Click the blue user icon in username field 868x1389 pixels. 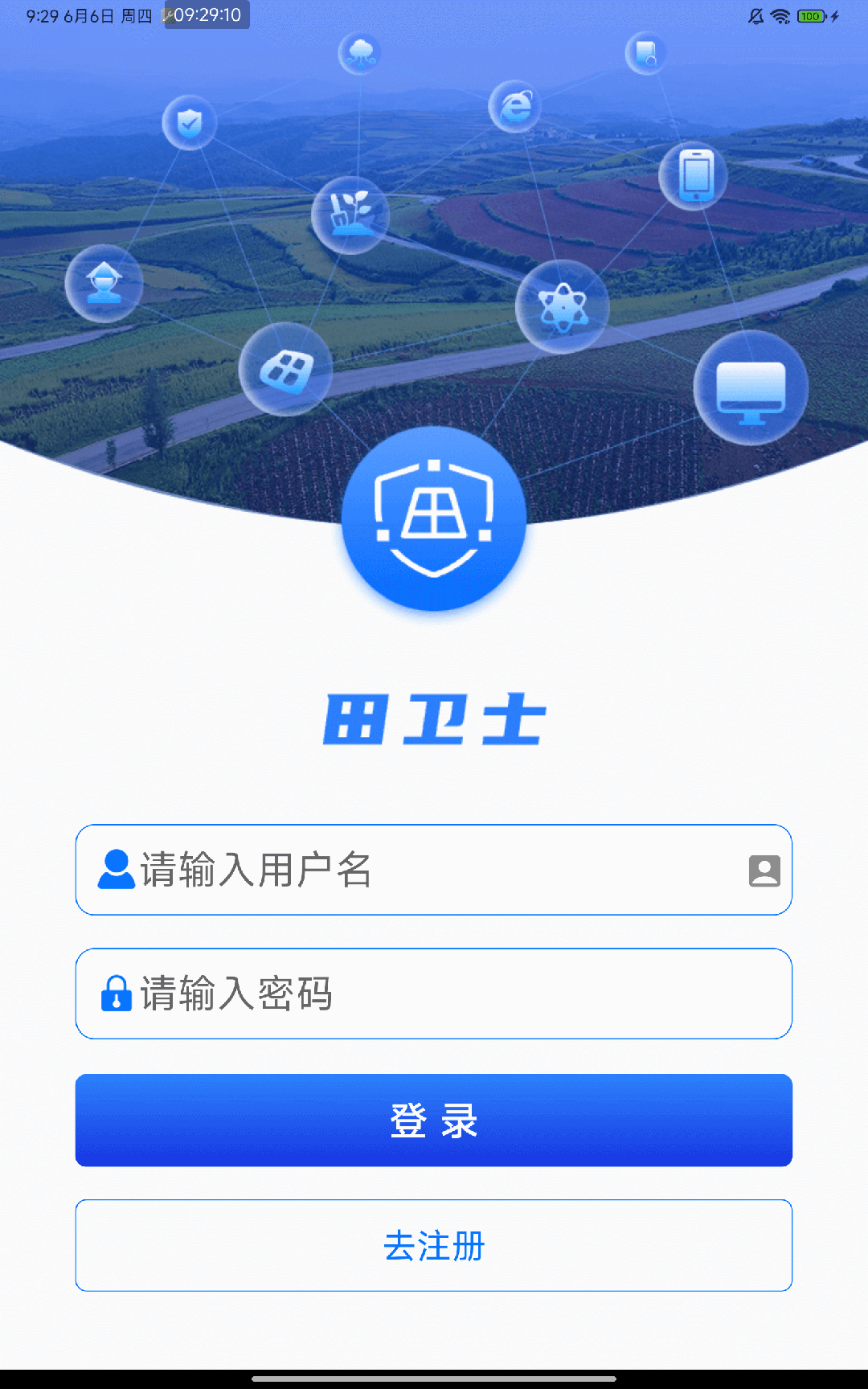(115, 870)
